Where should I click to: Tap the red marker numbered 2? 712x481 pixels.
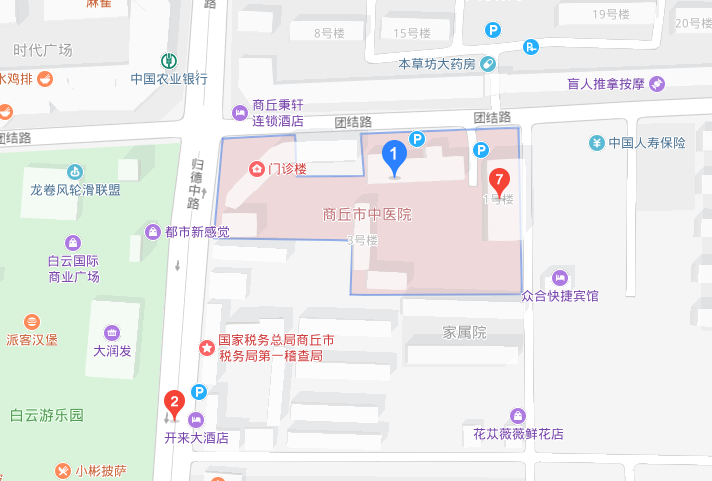coord(175,406)
